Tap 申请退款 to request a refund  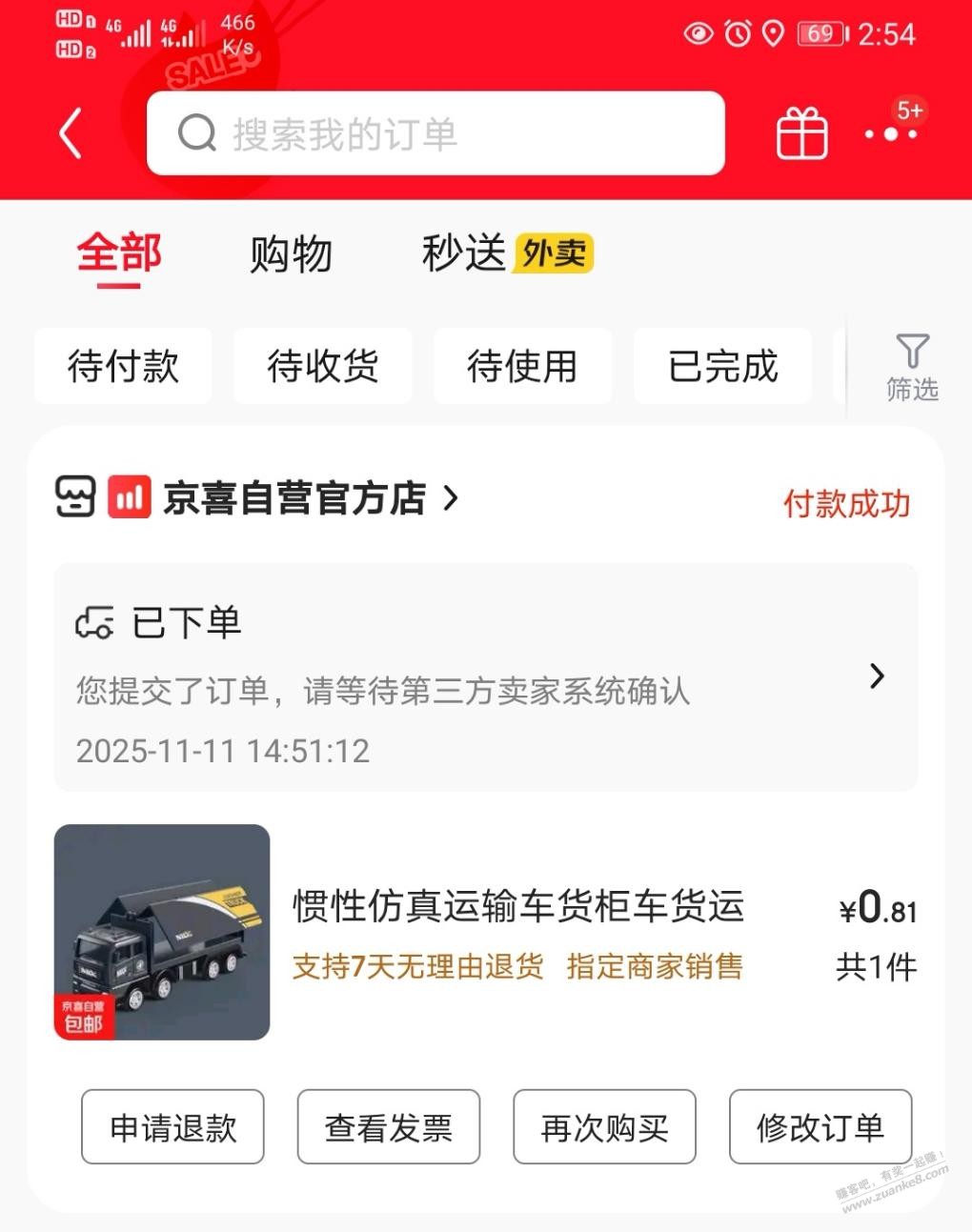point(172,1127)
